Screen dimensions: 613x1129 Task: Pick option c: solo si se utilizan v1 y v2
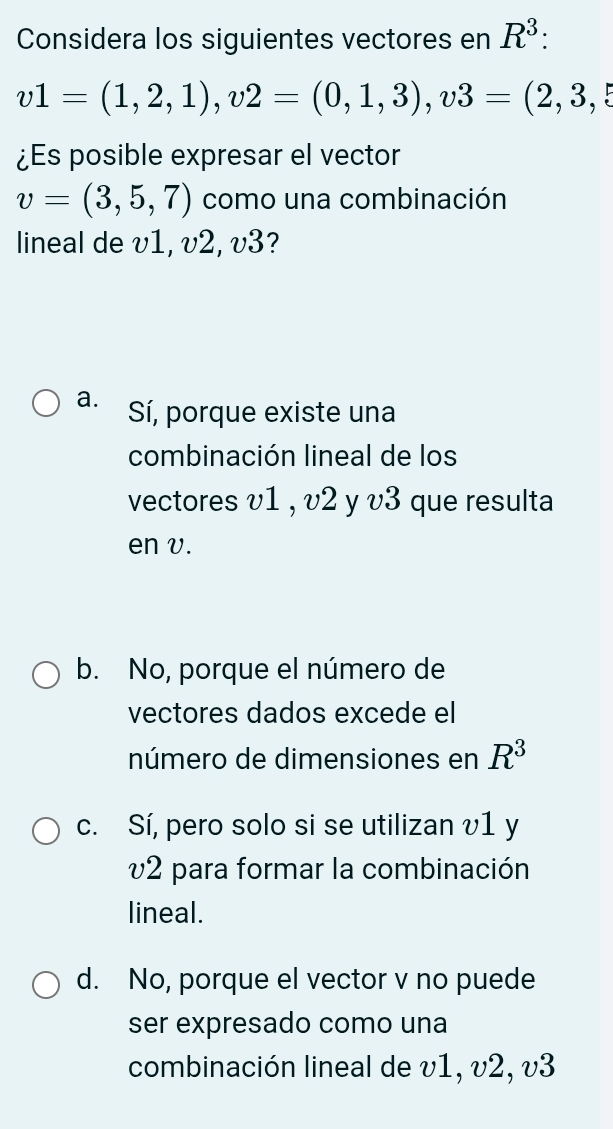point(46,831)
